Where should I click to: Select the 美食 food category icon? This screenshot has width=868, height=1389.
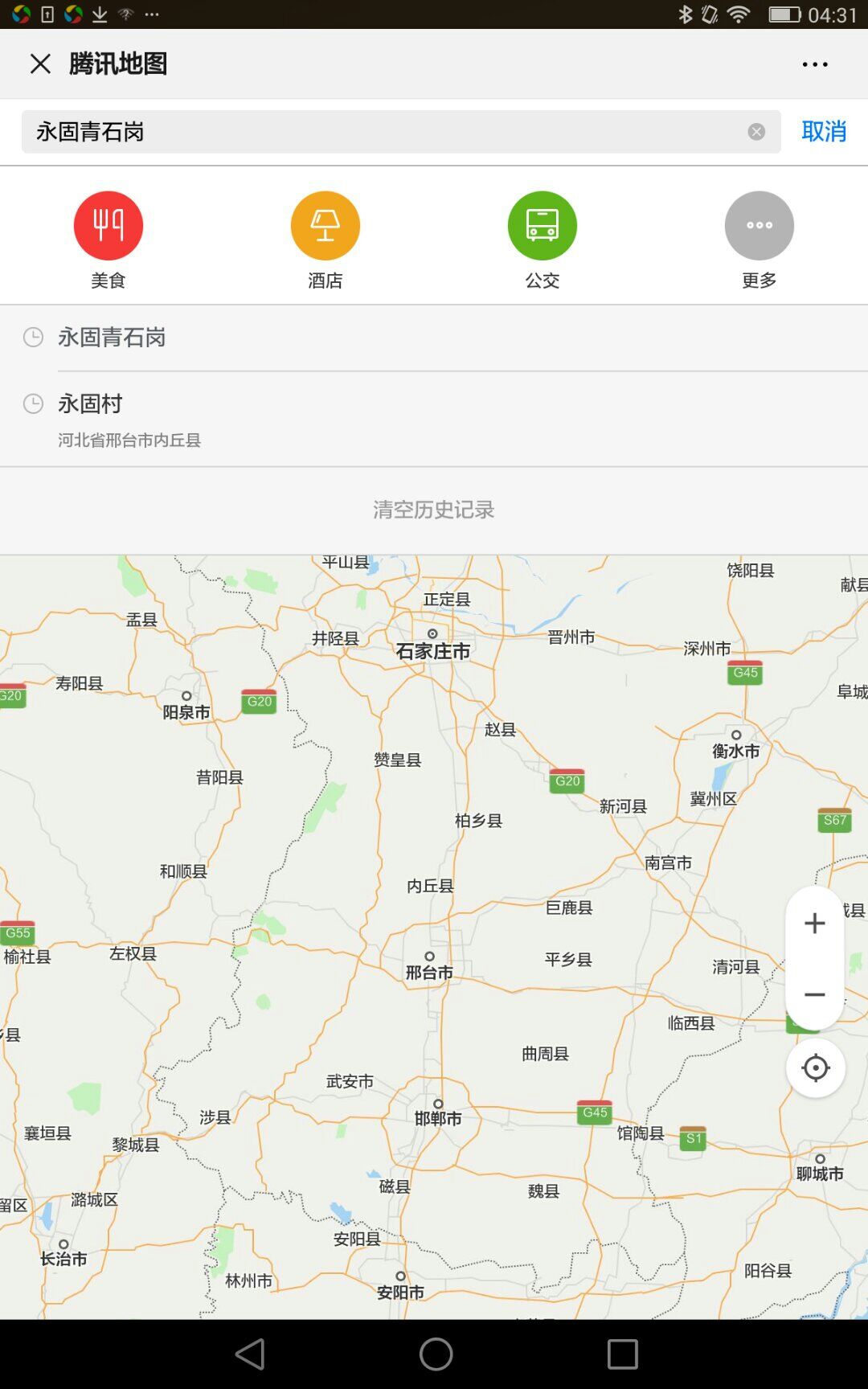109,226
